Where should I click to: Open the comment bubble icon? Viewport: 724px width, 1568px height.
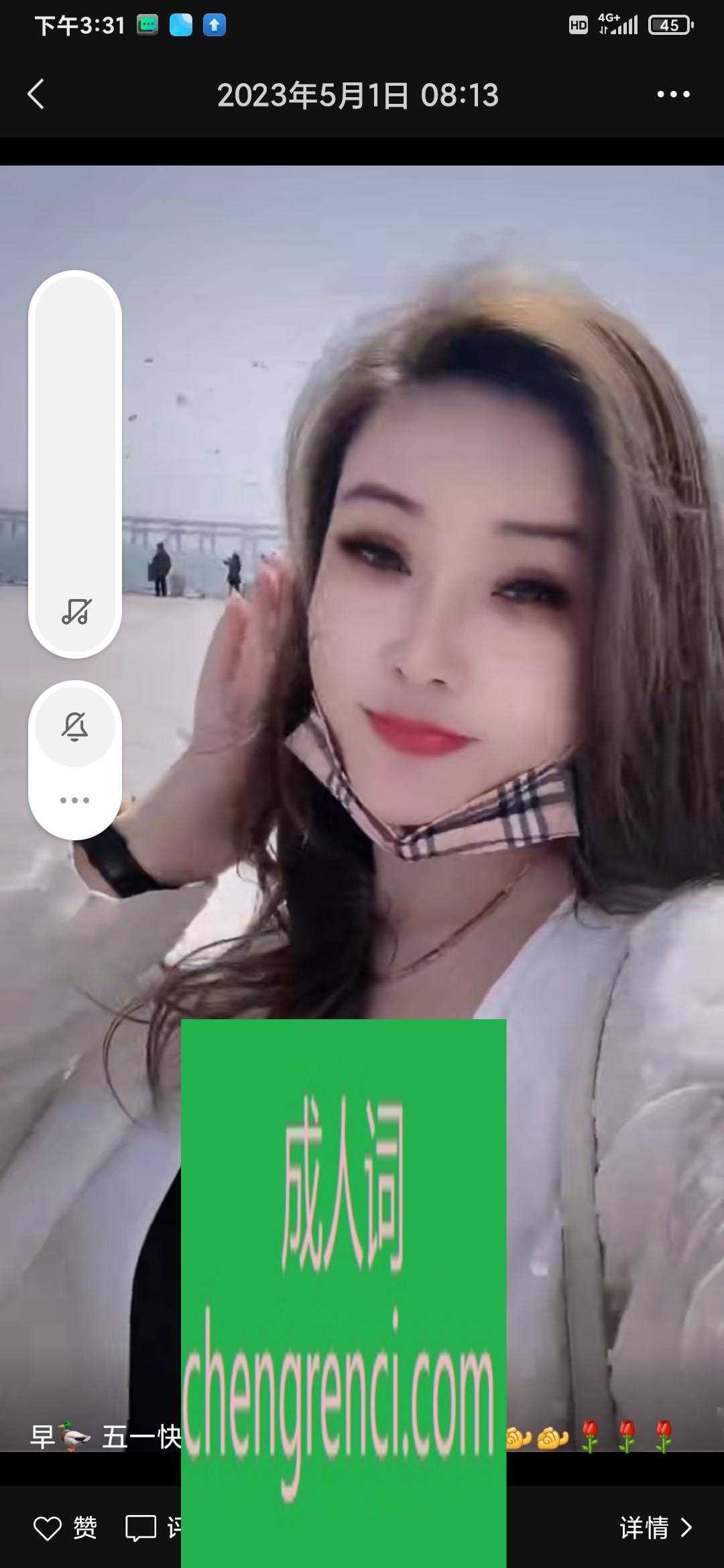141,1528
